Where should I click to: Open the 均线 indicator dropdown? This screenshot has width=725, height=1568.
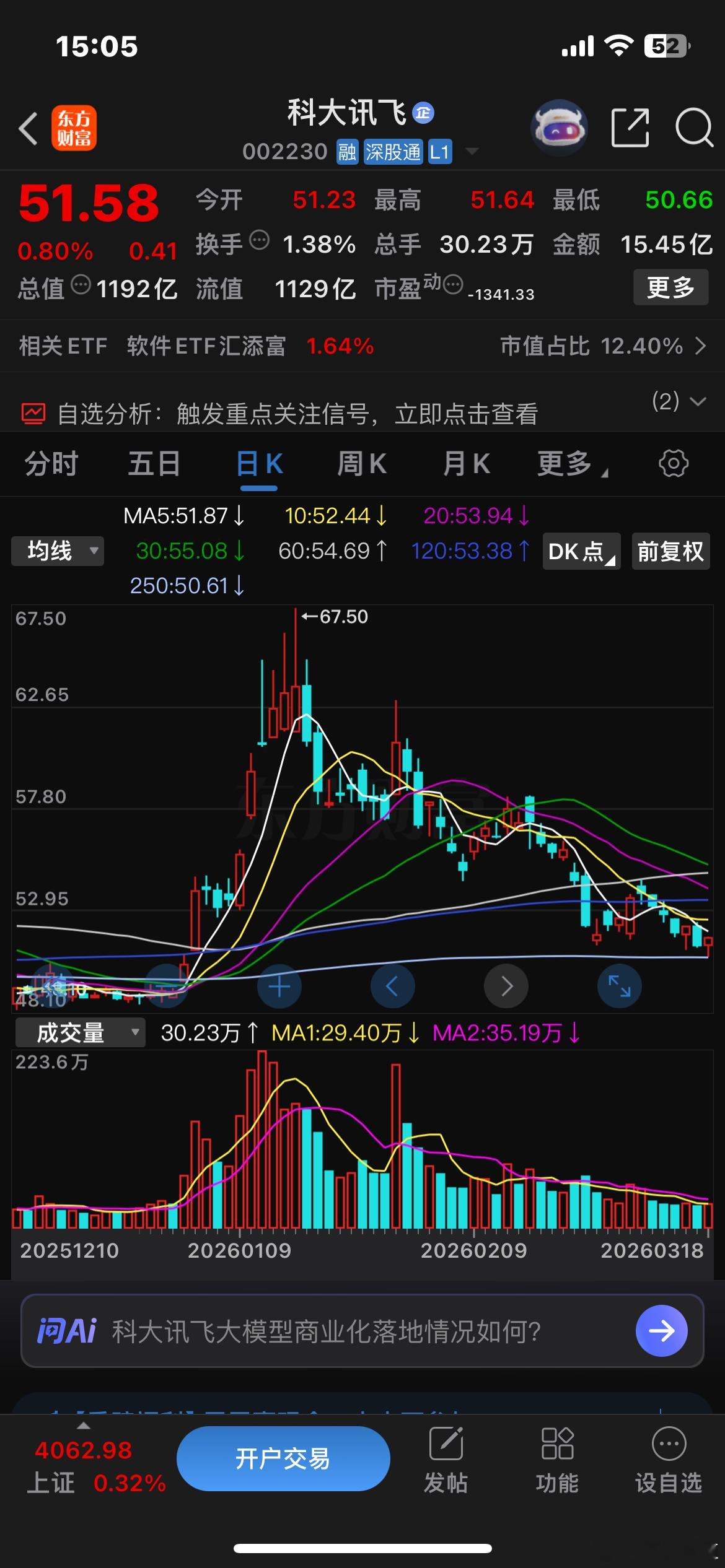[x=56, y=551]
